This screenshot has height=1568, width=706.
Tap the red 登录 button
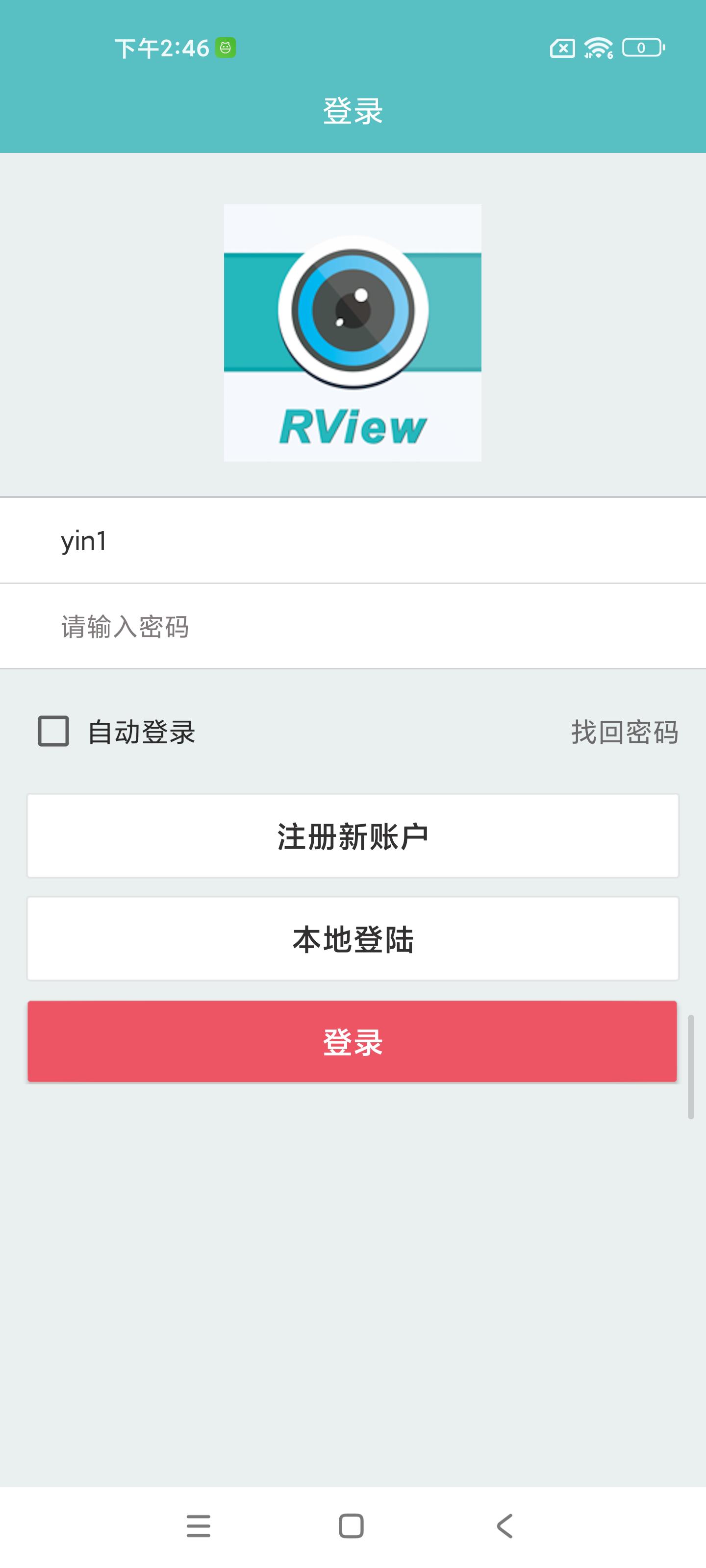click(352, 1041)
